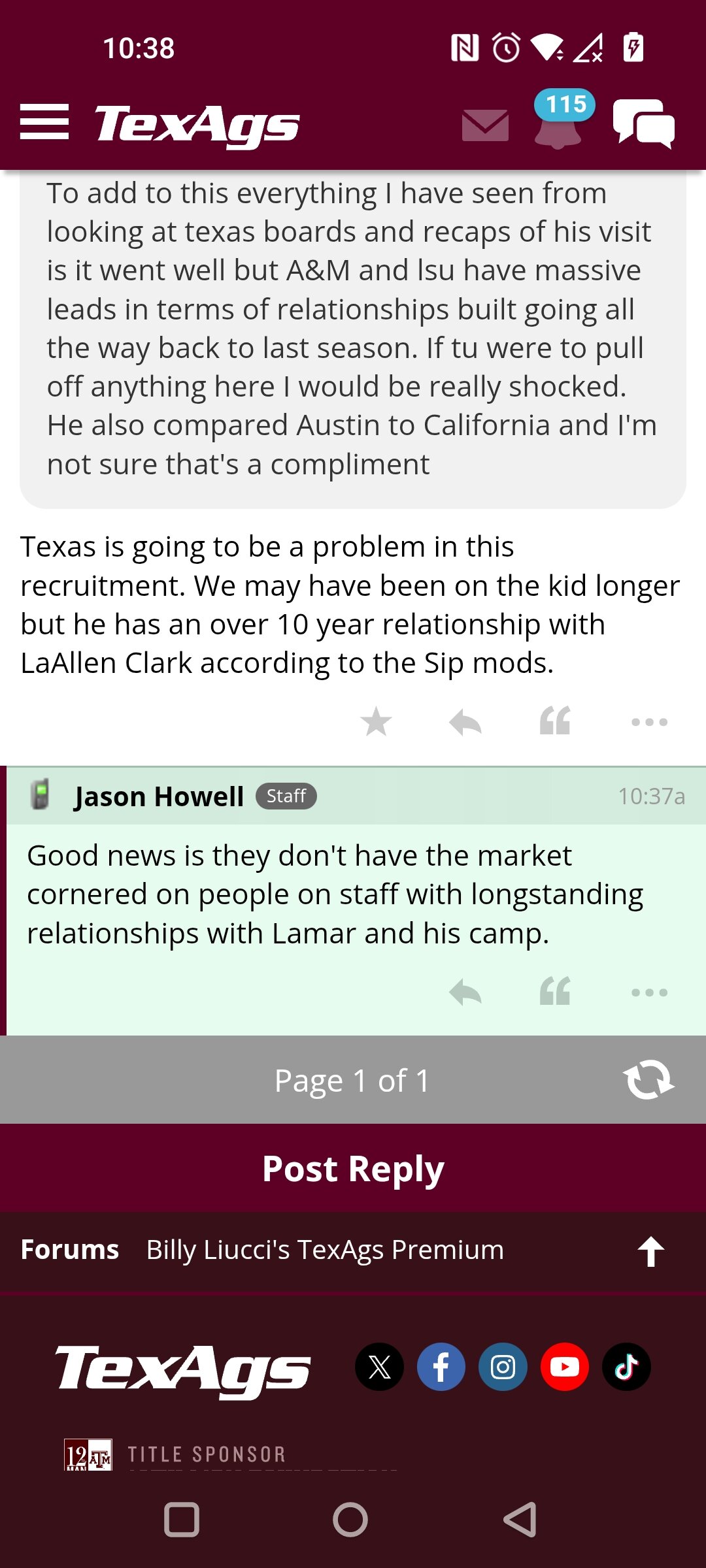706x1568 pixels.
Task: Open the hamburger menu
Action: click(x=44, y=122)
